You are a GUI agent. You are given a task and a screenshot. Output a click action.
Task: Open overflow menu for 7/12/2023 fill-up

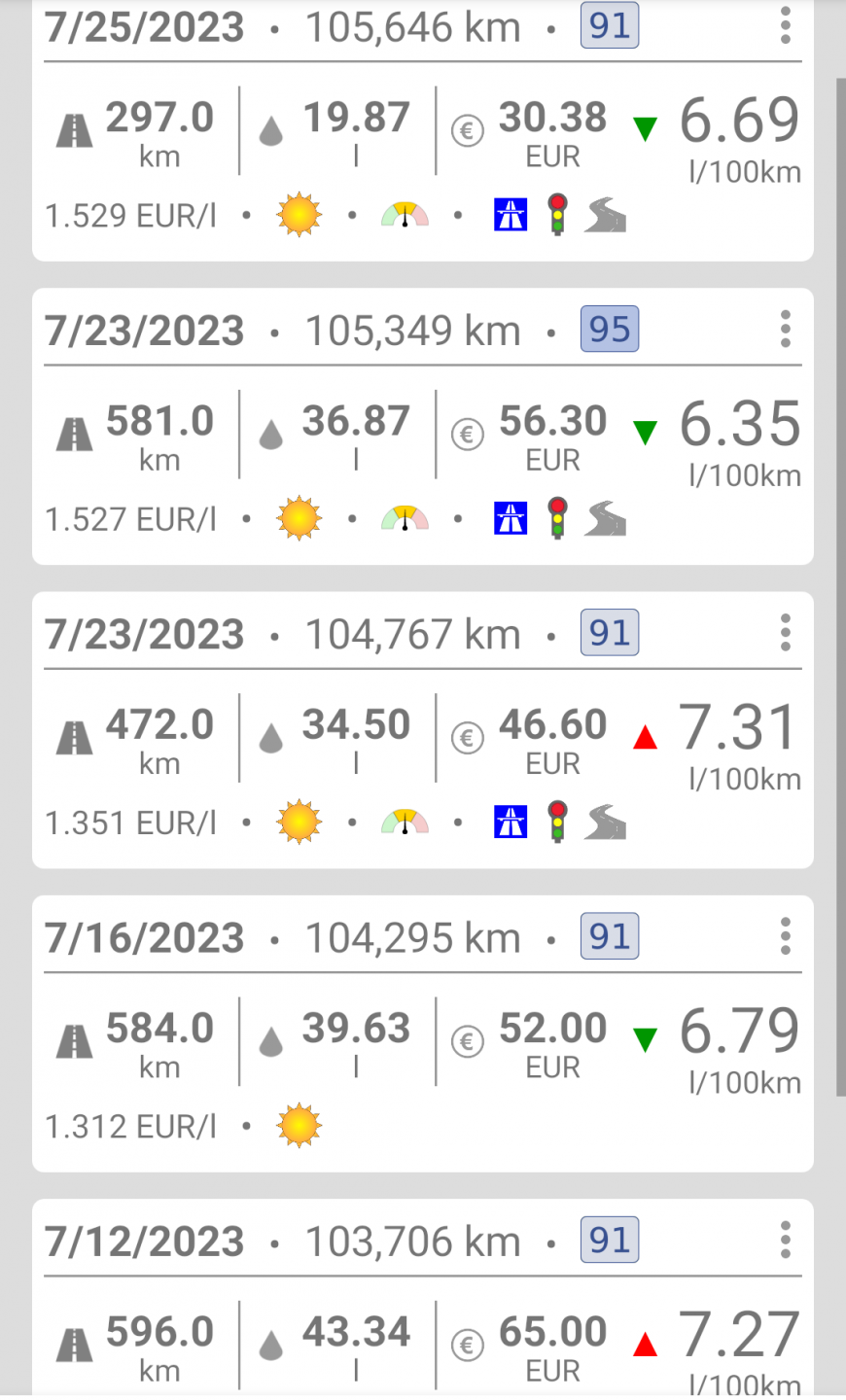786,1240
